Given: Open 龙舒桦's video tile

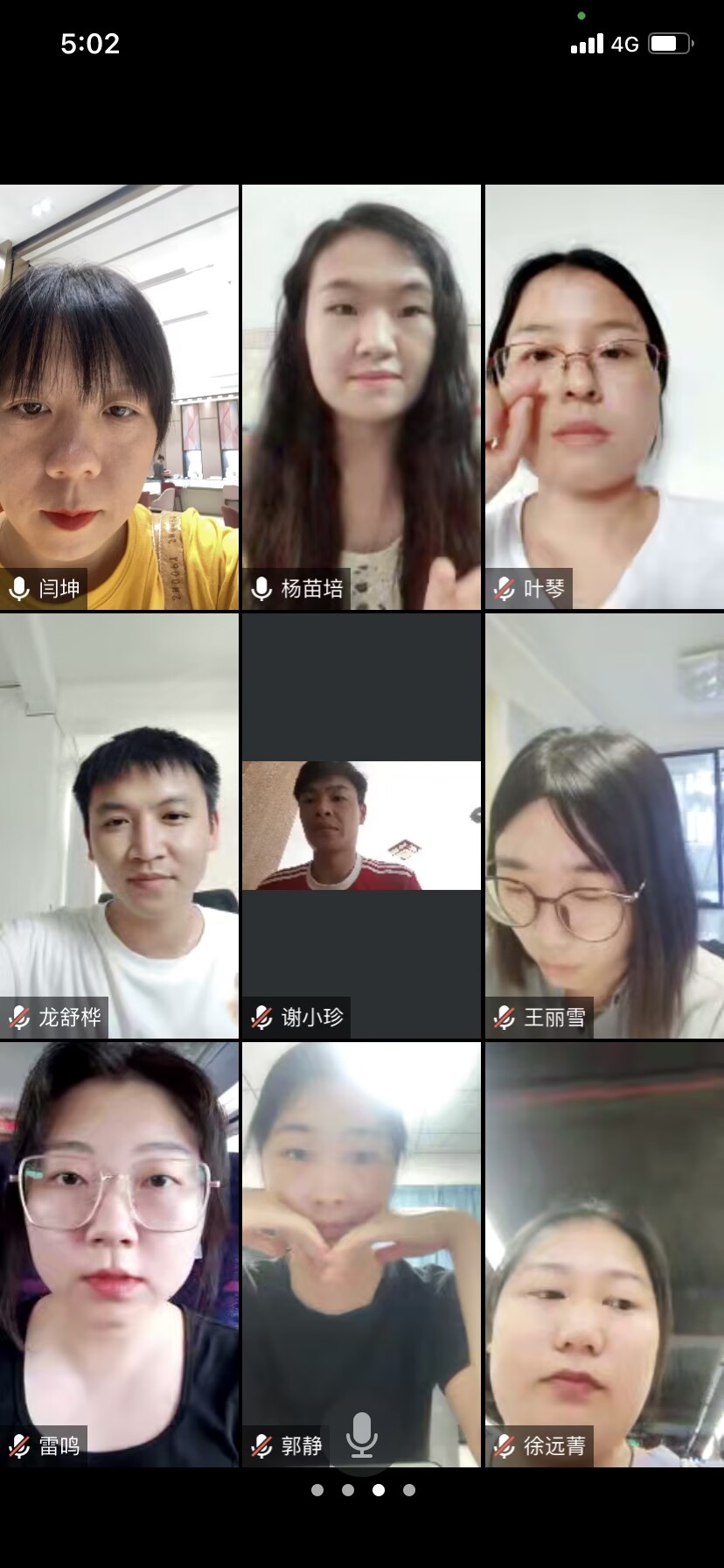Looking at the screenshot, I should tap(119, 825).
